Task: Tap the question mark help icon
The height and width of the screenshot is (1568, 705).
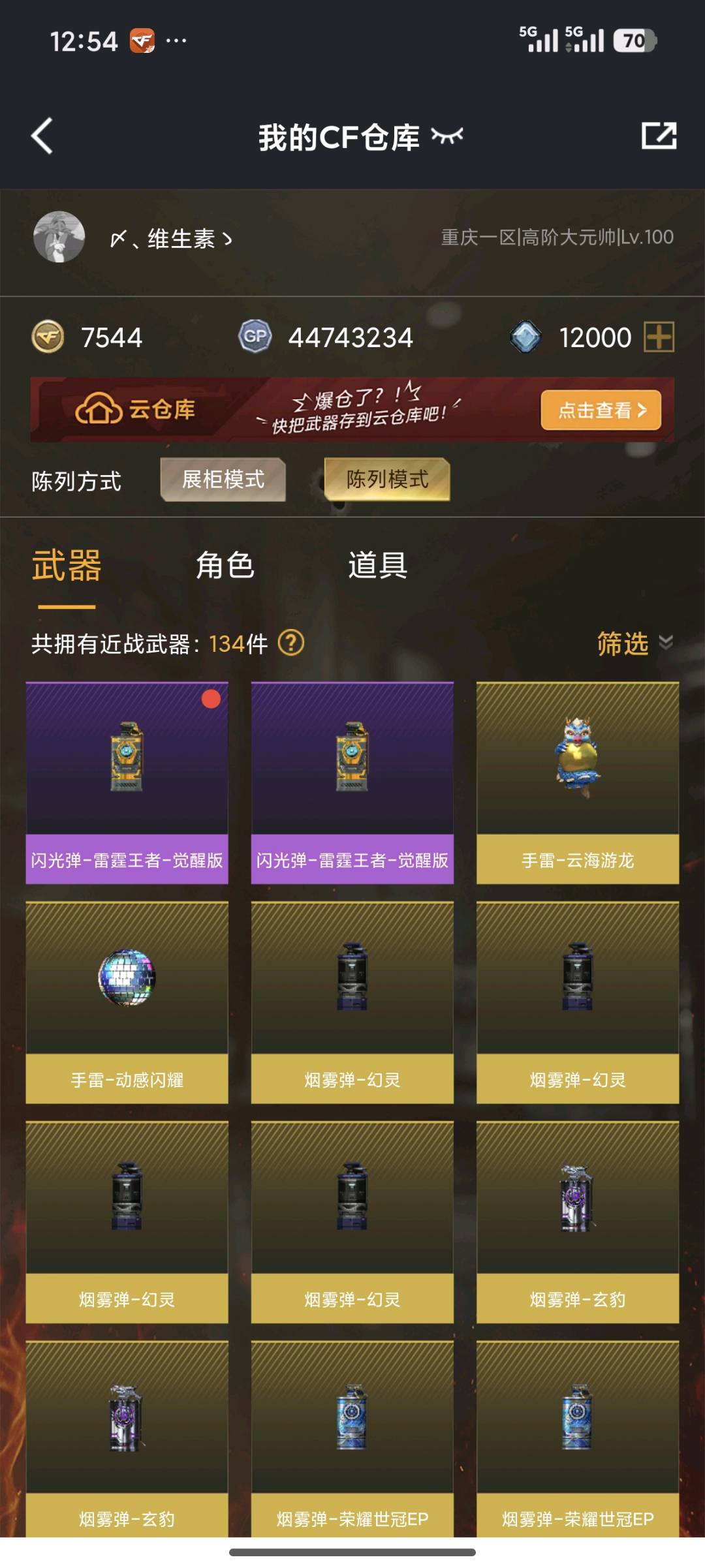Action: pyautogui.click(x=291, y=643)
